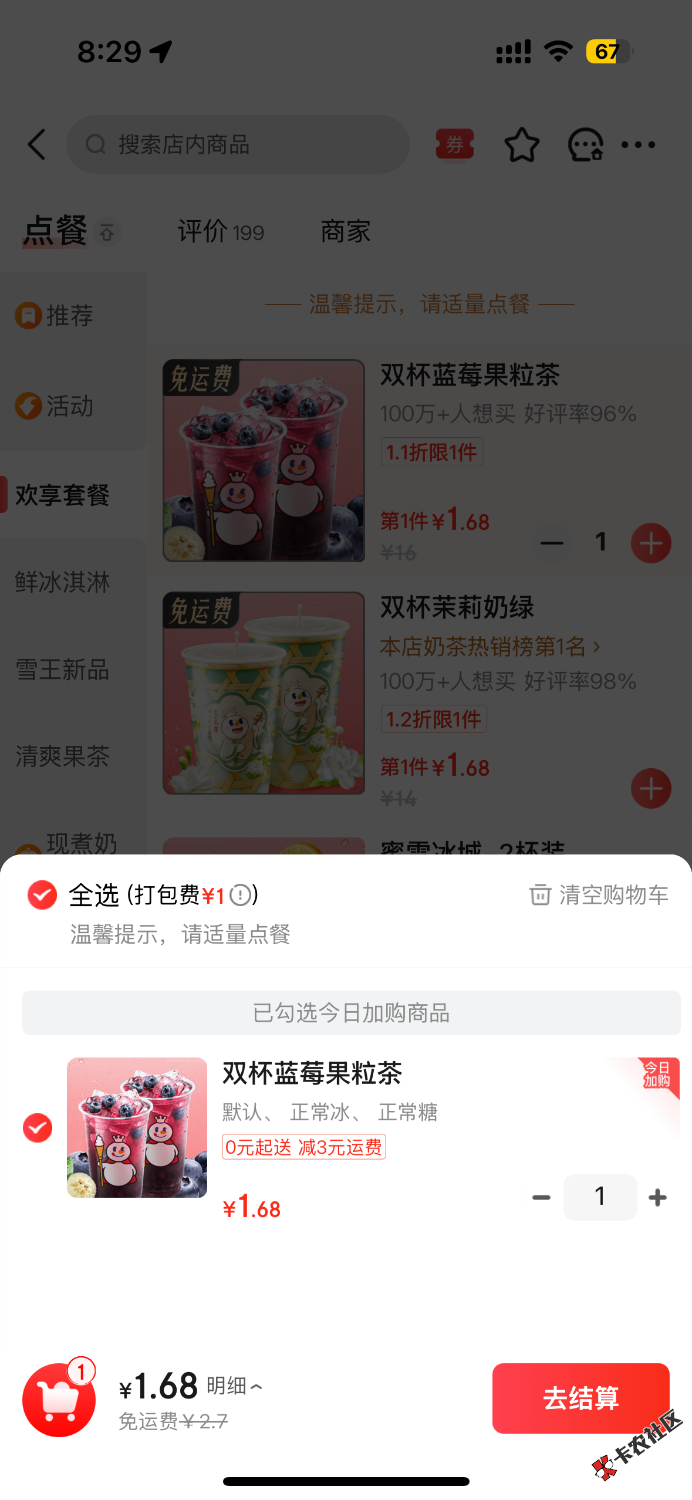
Task: Open the three-dot overflow menu
Action: pos(638,145)
